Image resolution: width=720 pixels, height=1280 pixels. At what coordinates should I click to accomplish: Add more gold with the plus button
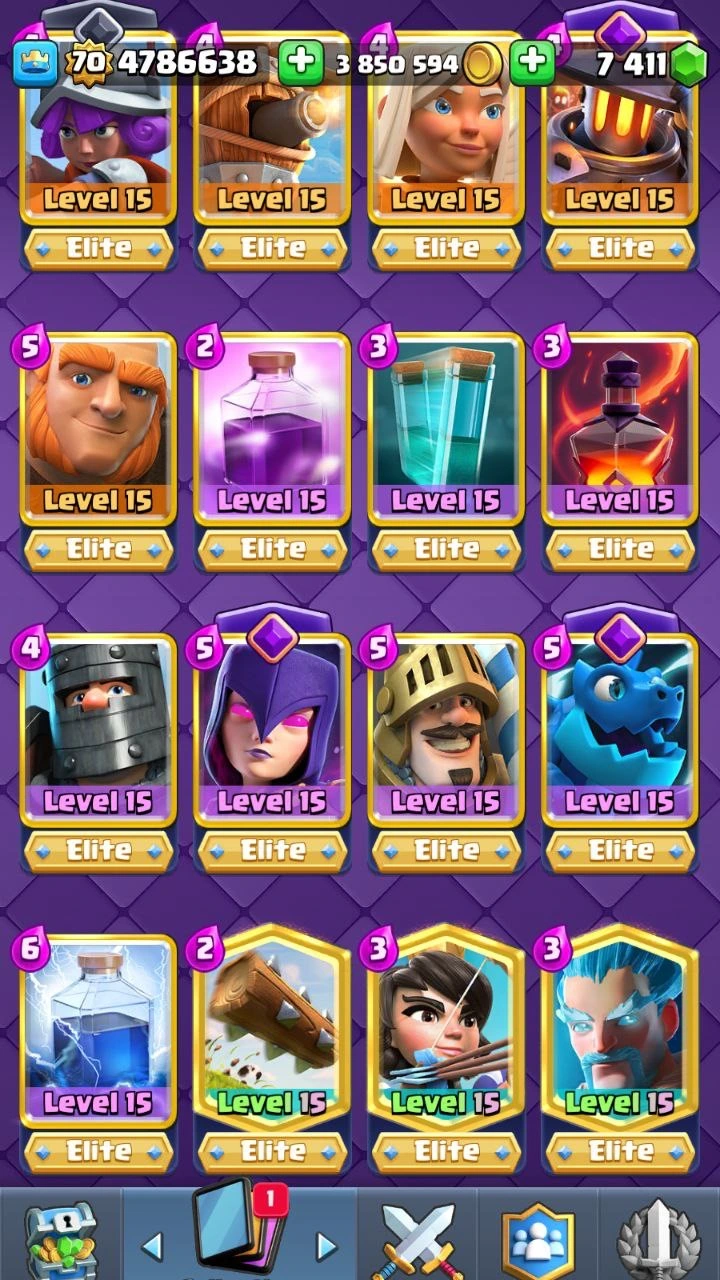(300, 64)
